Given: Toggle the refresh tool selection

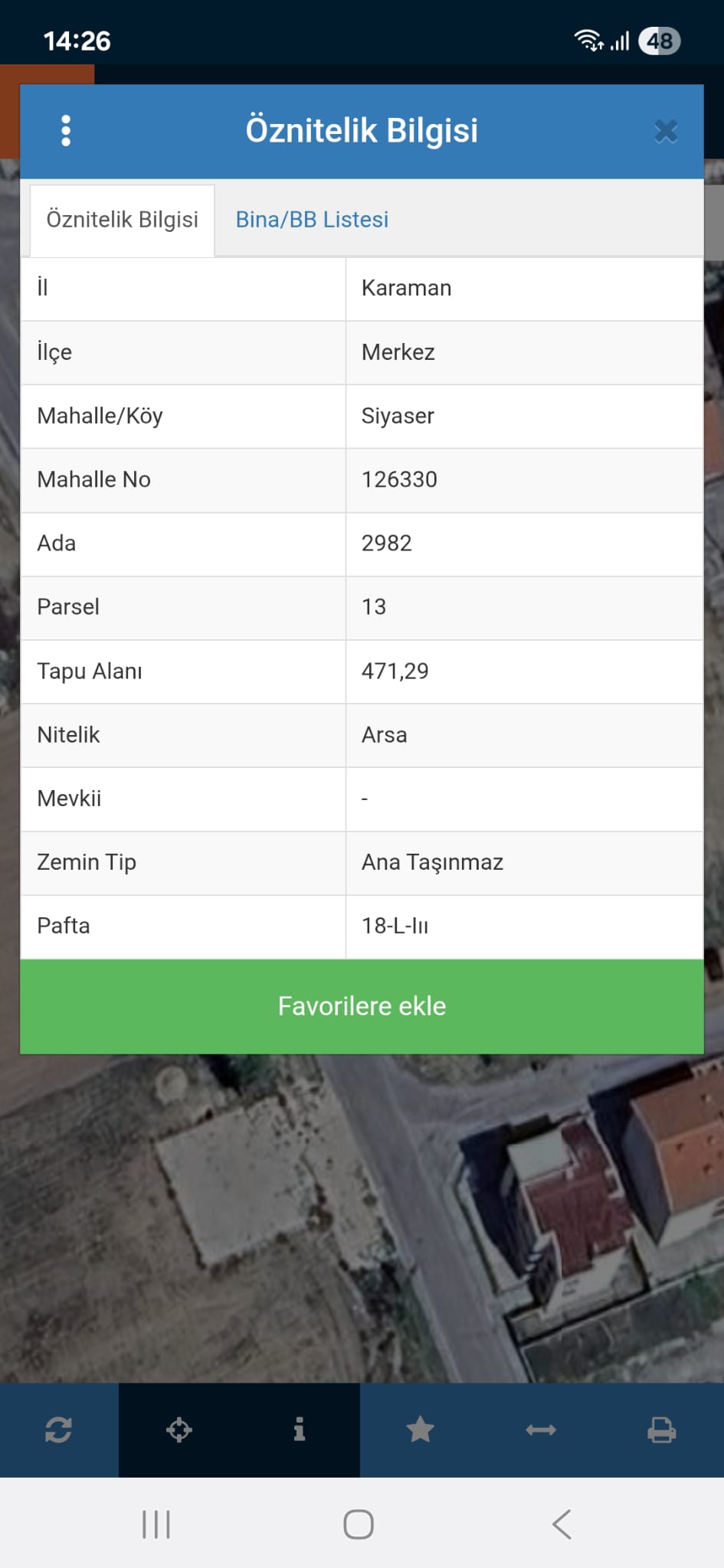Looking at the screenshot, I should (x=60, y=1429).
